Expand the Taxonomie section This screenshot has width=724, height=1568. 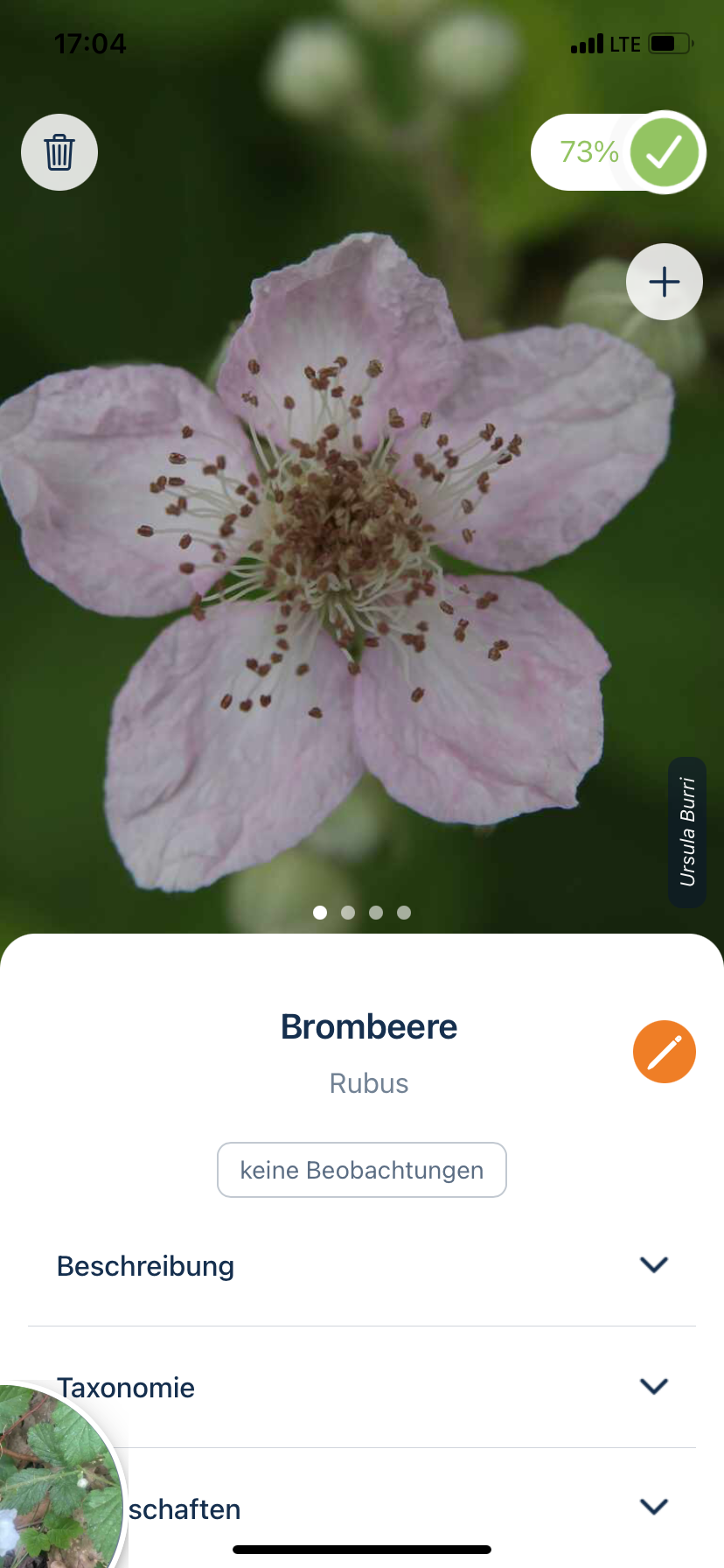(653, 1387)
